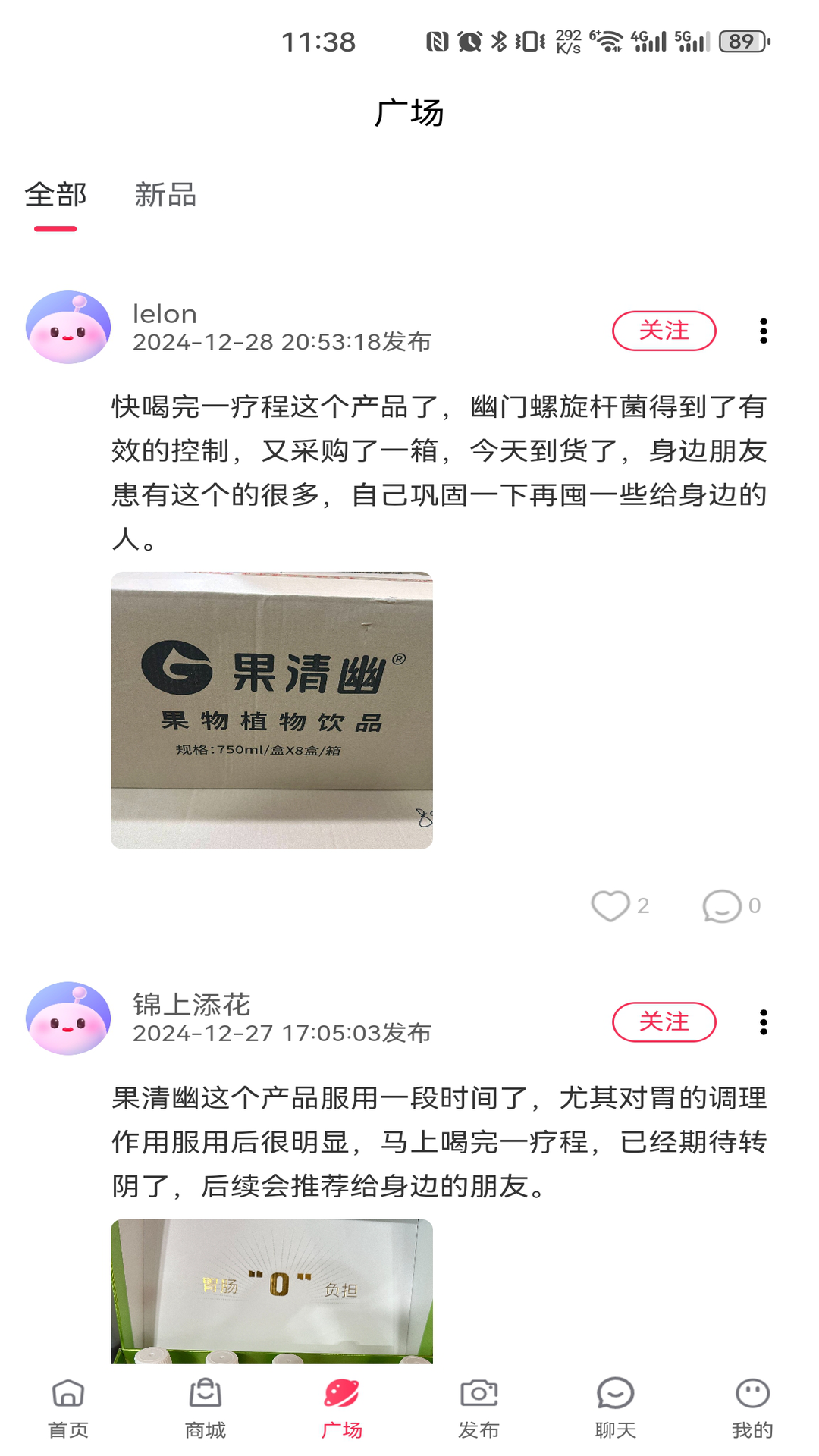Like lelon's post via the heart icon
The height and width of the screenshot is (1456, 819).
[x=610, y=905]
